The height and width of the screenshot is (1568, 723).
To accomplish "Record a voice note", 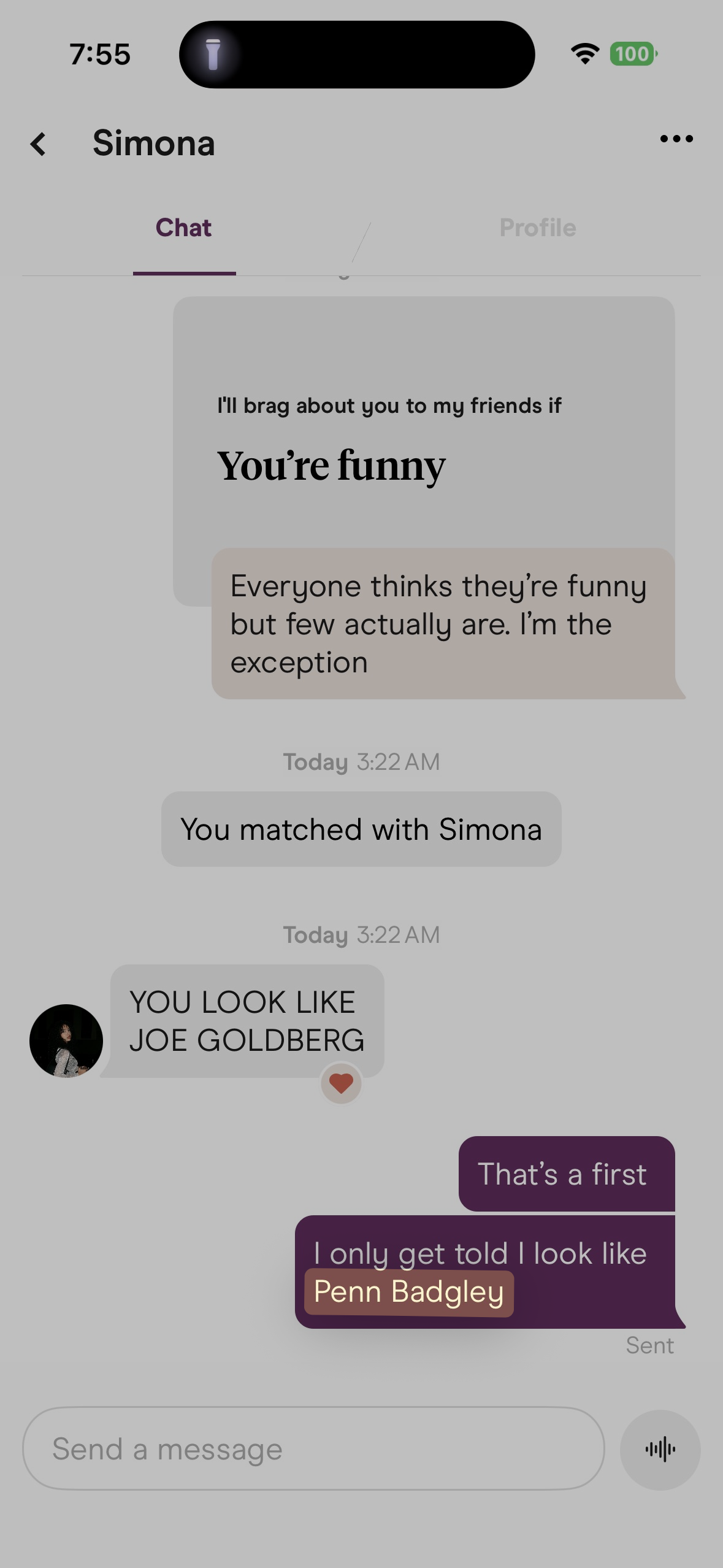I will 660,1450.
